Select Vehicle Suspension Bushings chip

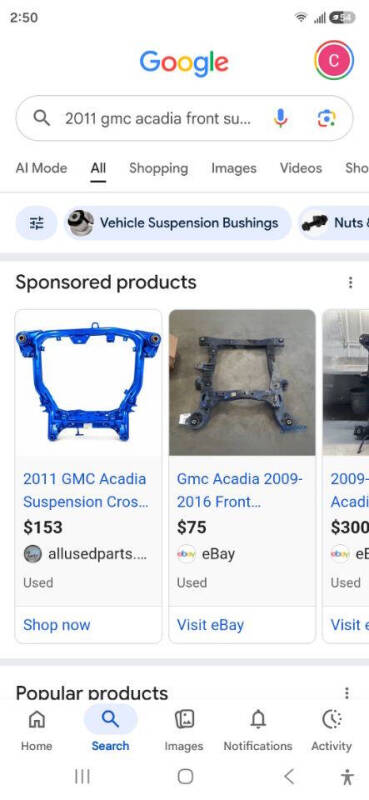click(178, 223)
